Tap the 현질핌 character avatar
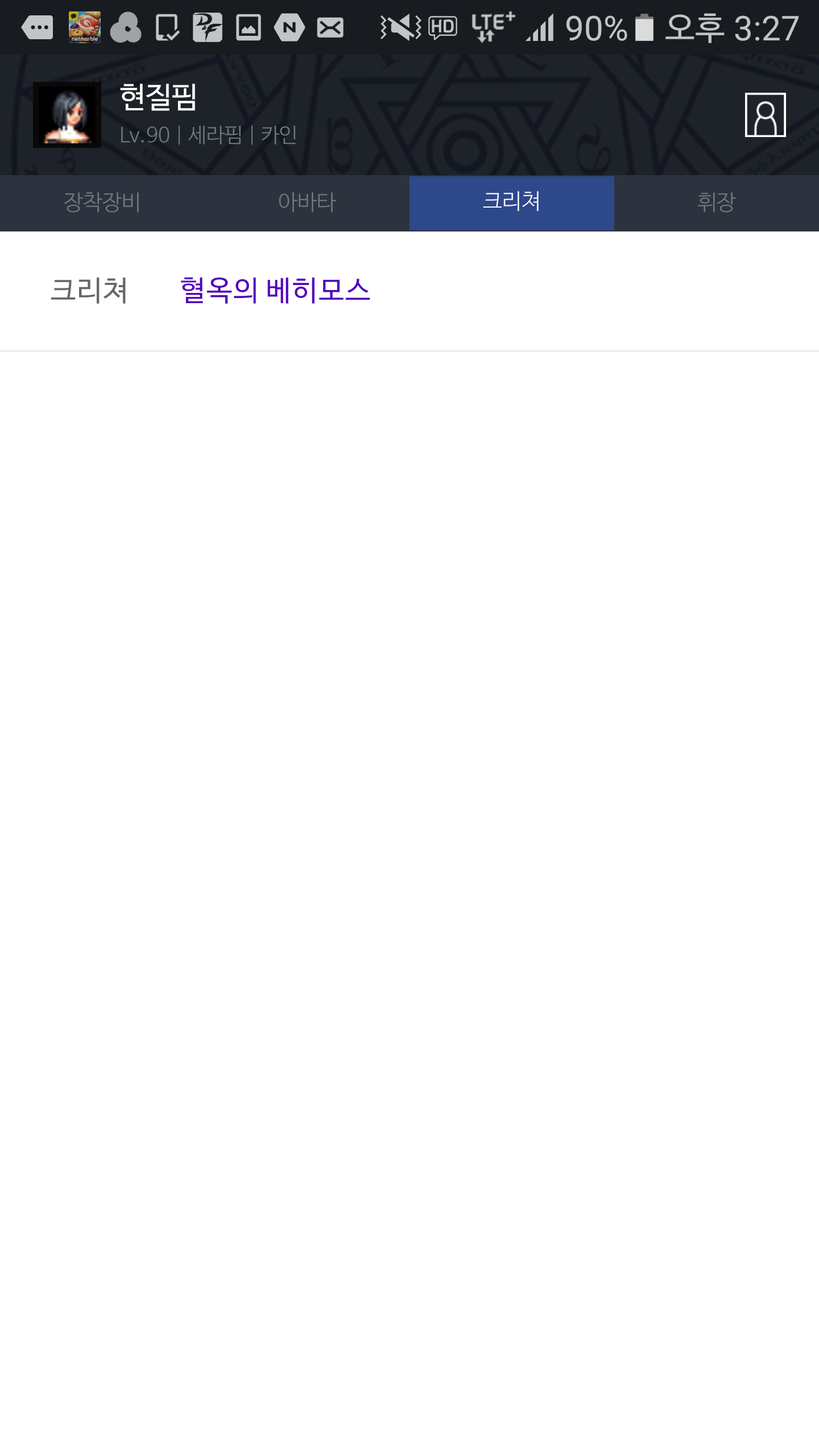Image resolution: width=819 pixels, height=1456 pixels. [67, 115]
